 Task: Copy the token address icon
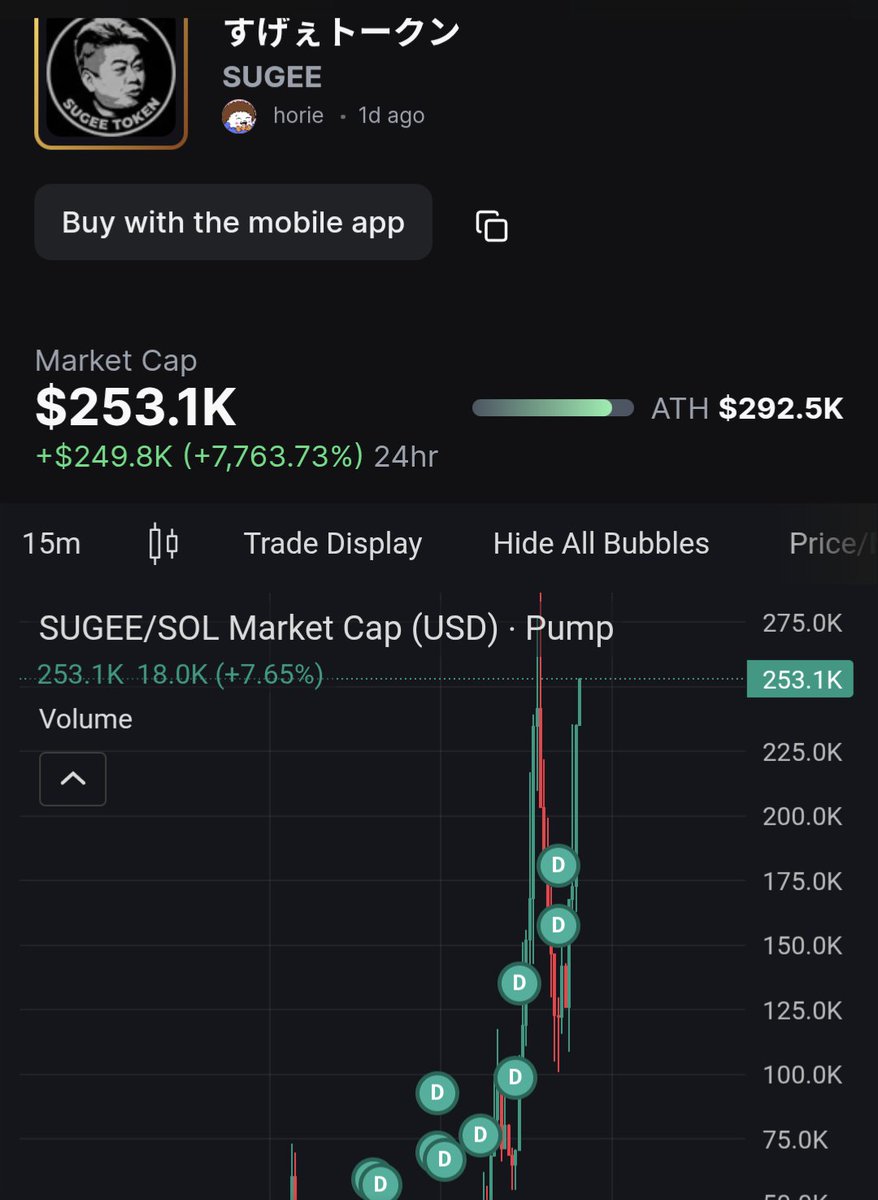click(x=491, y=225)
